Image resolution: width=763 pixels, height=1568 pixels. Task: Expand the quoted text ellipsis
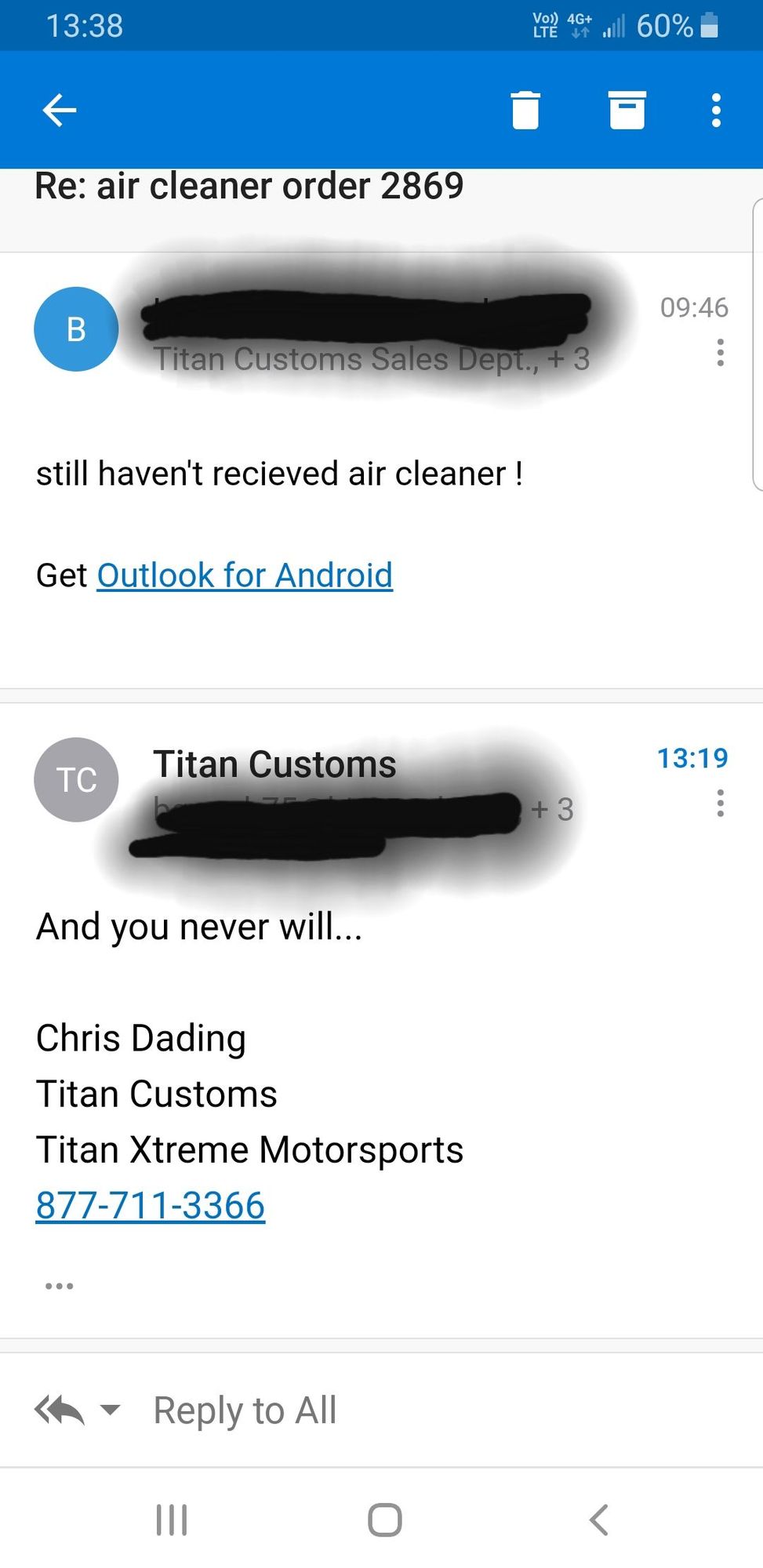[x=59, y=1286]
